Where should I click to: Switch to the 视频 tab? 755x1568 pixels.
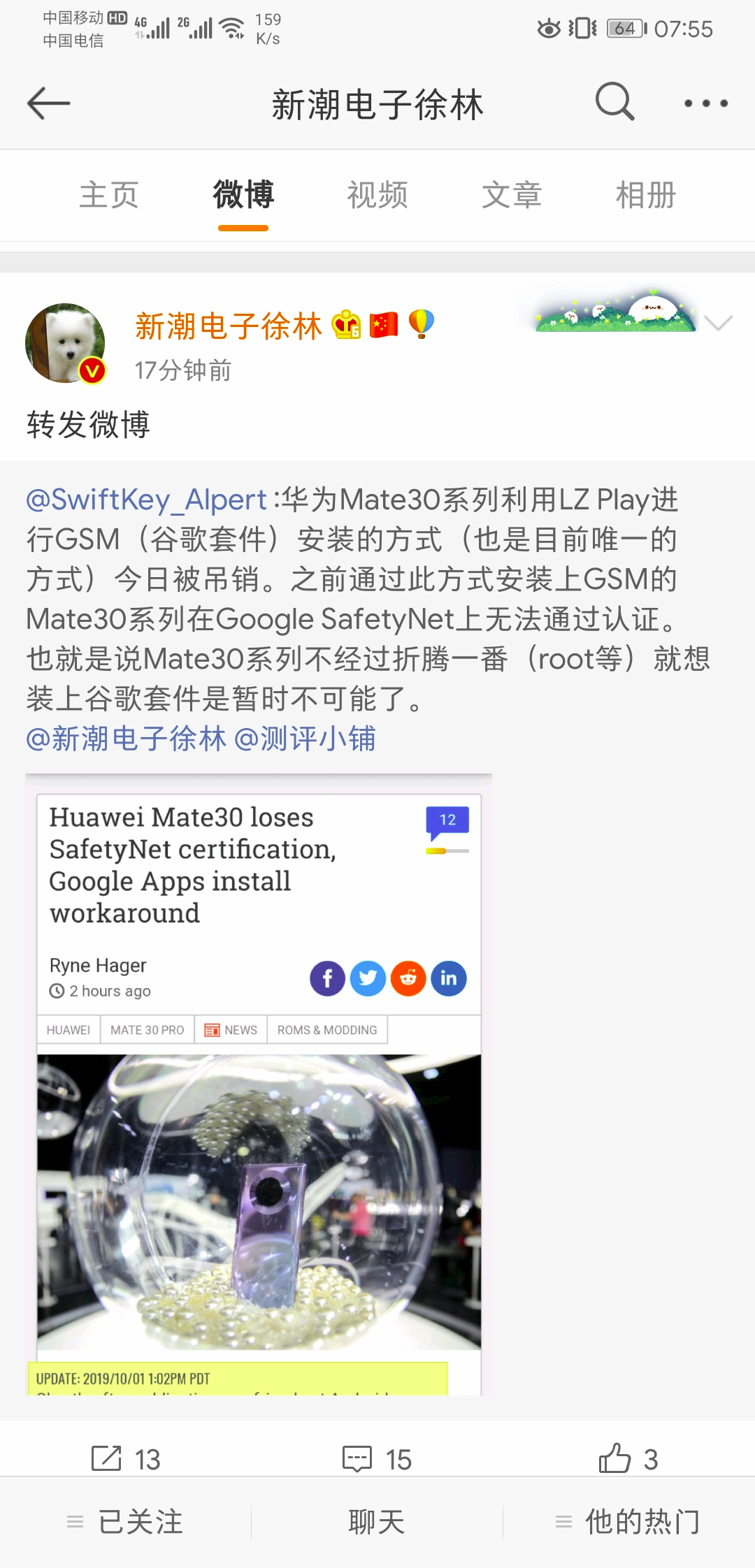[377, 195]
